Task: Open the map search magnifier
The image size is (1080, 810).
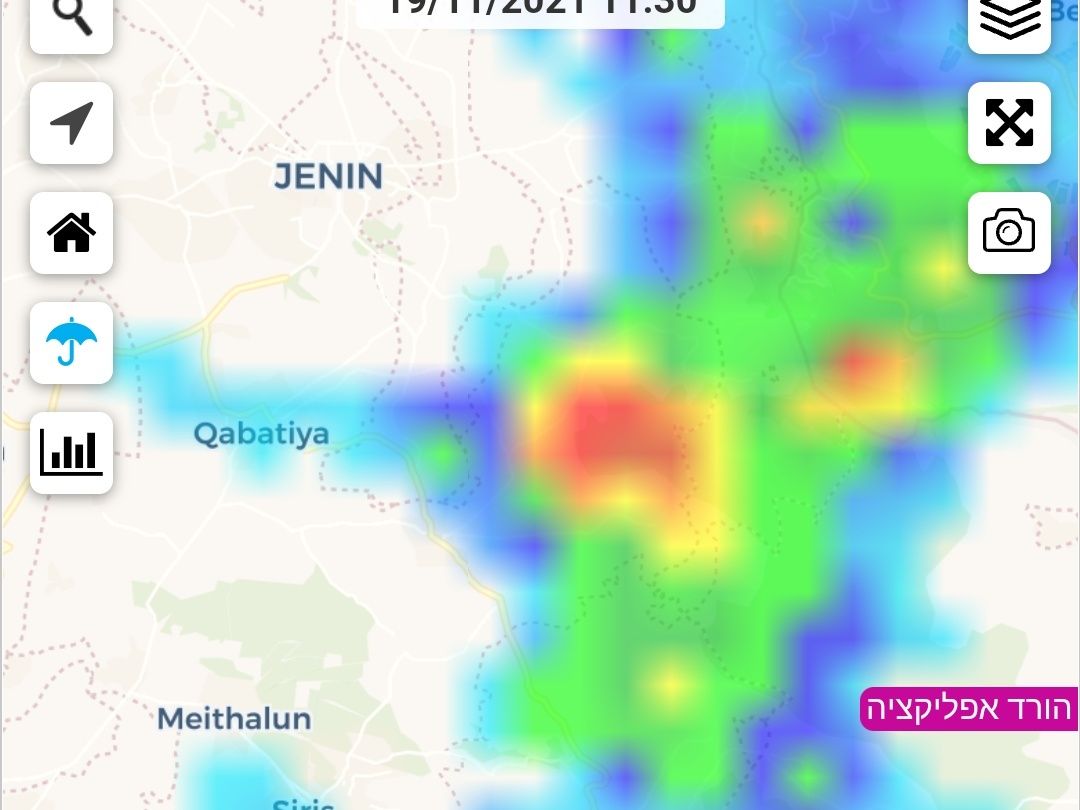Action: point(71,20)
